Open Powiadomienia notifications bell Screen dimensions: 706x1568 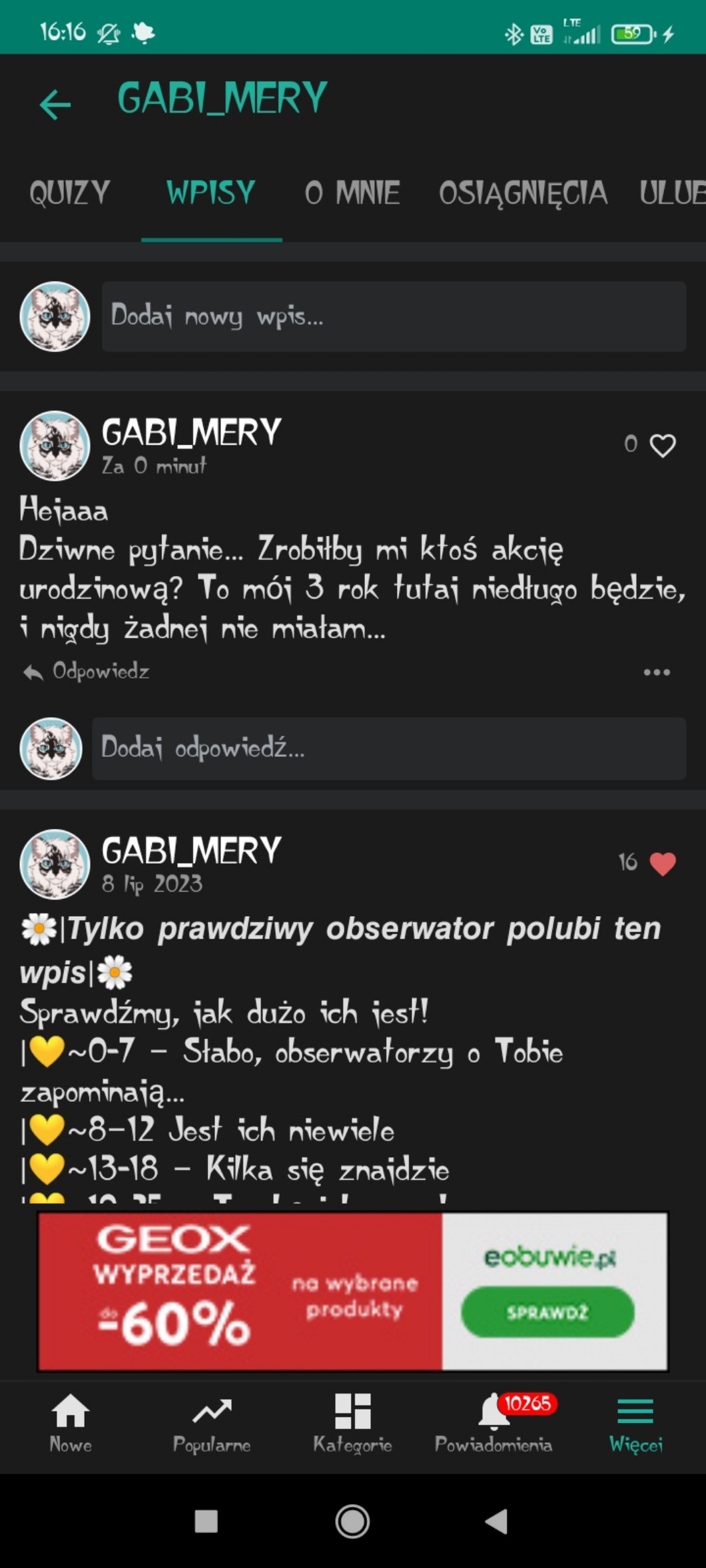[x=494, y=1424]
